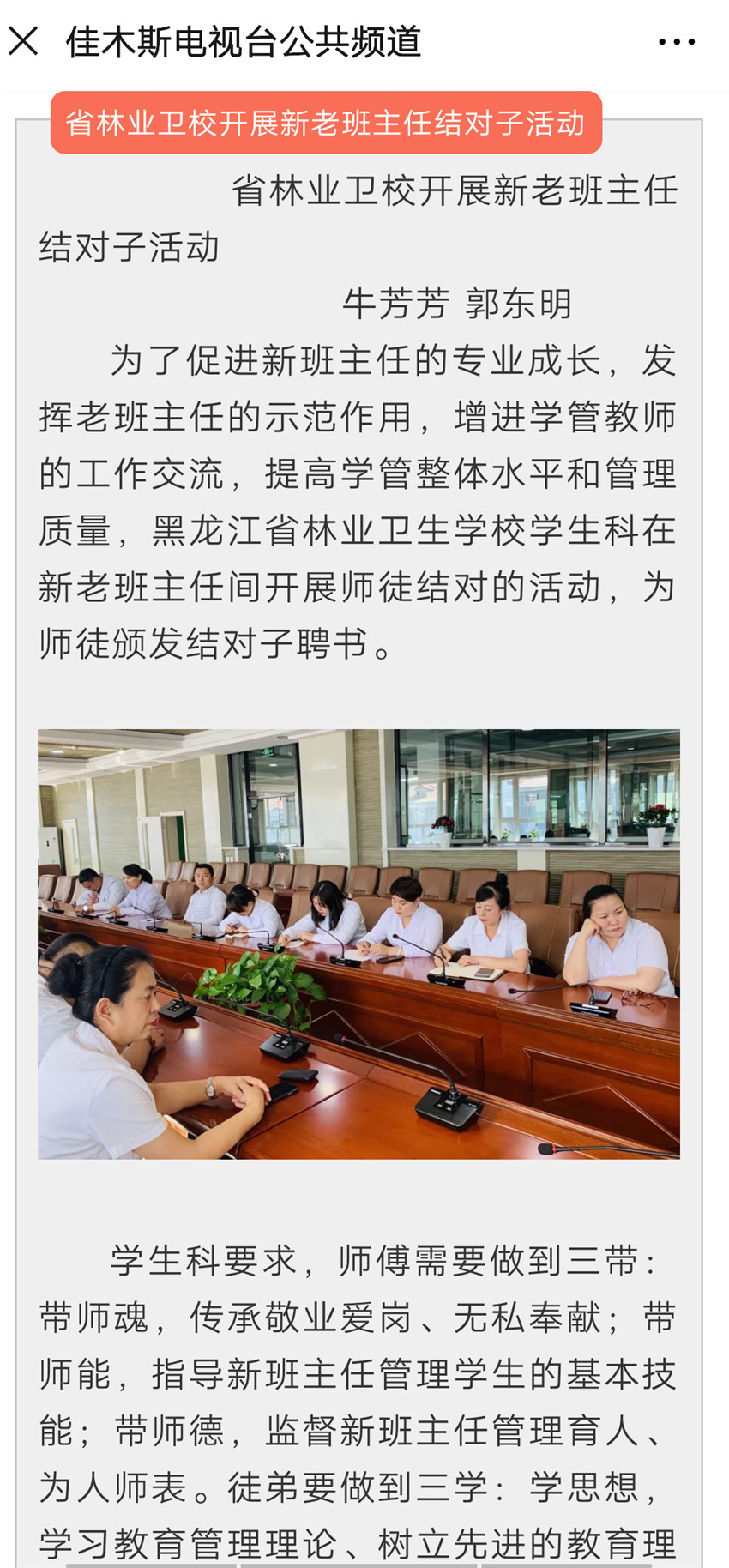Image resolution: width=729 pixels, height=1568 pixels.
Task: Open the three-dot more options menu
Action: (x=677, y=41)
